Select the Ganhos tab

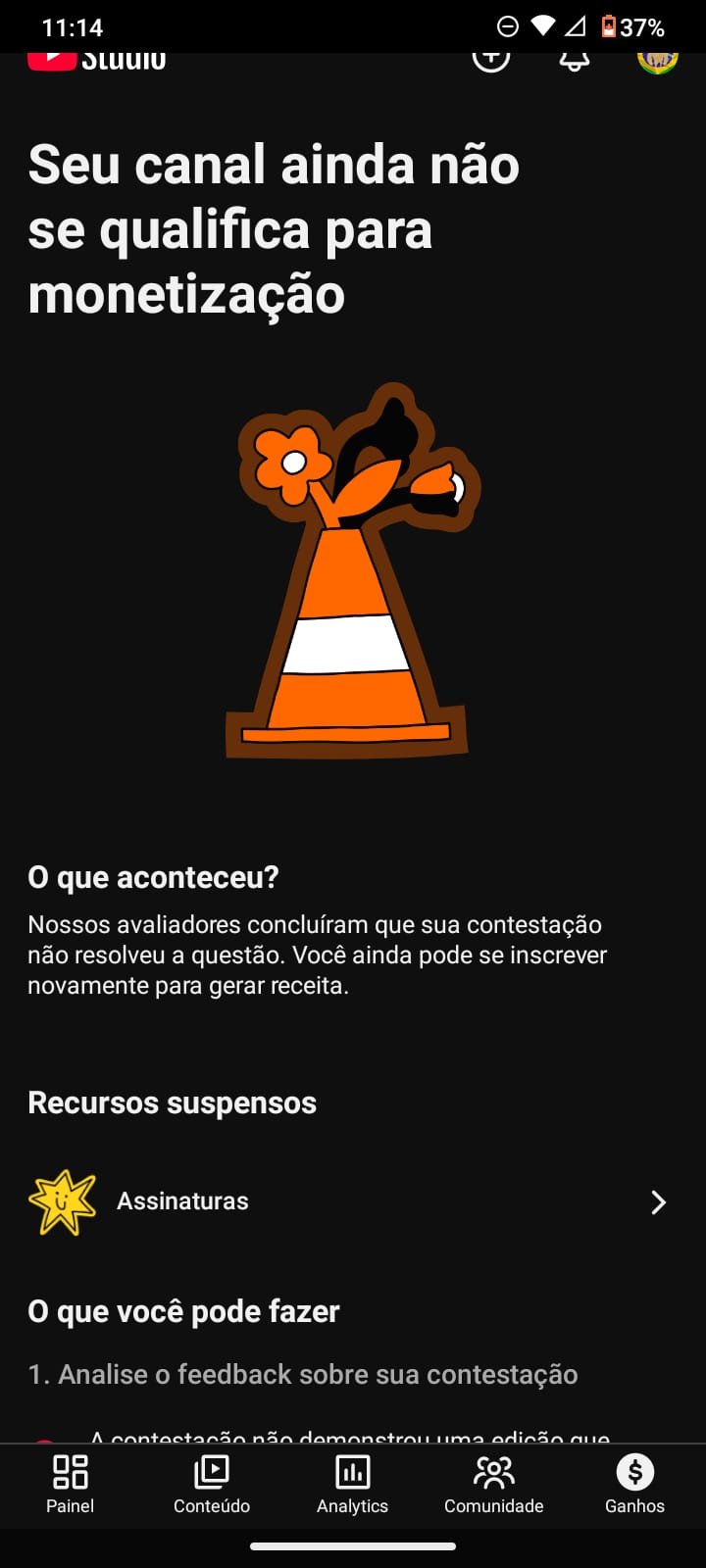(x=634, y=1484)
